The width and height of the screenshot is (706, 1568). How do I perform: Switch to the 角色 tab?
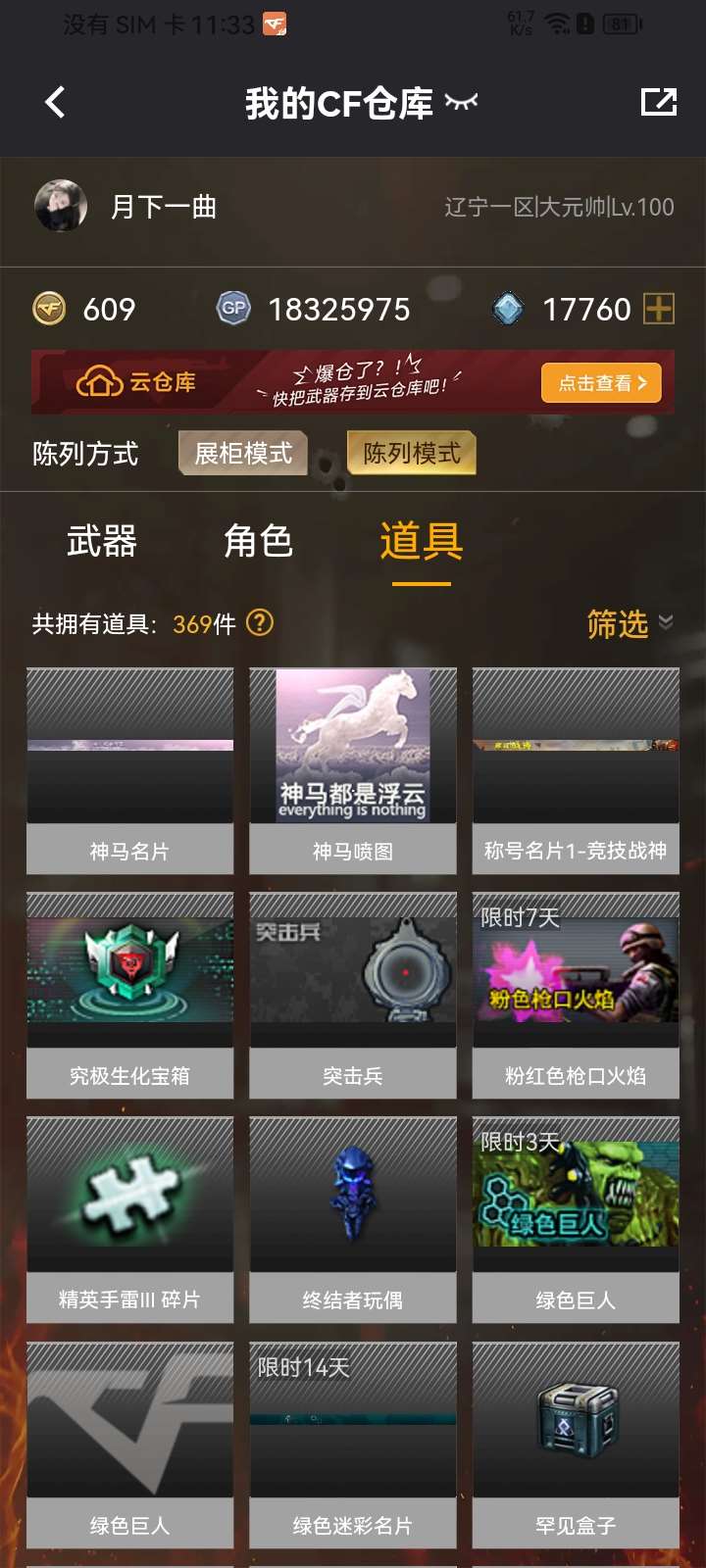tap(258, 541)
